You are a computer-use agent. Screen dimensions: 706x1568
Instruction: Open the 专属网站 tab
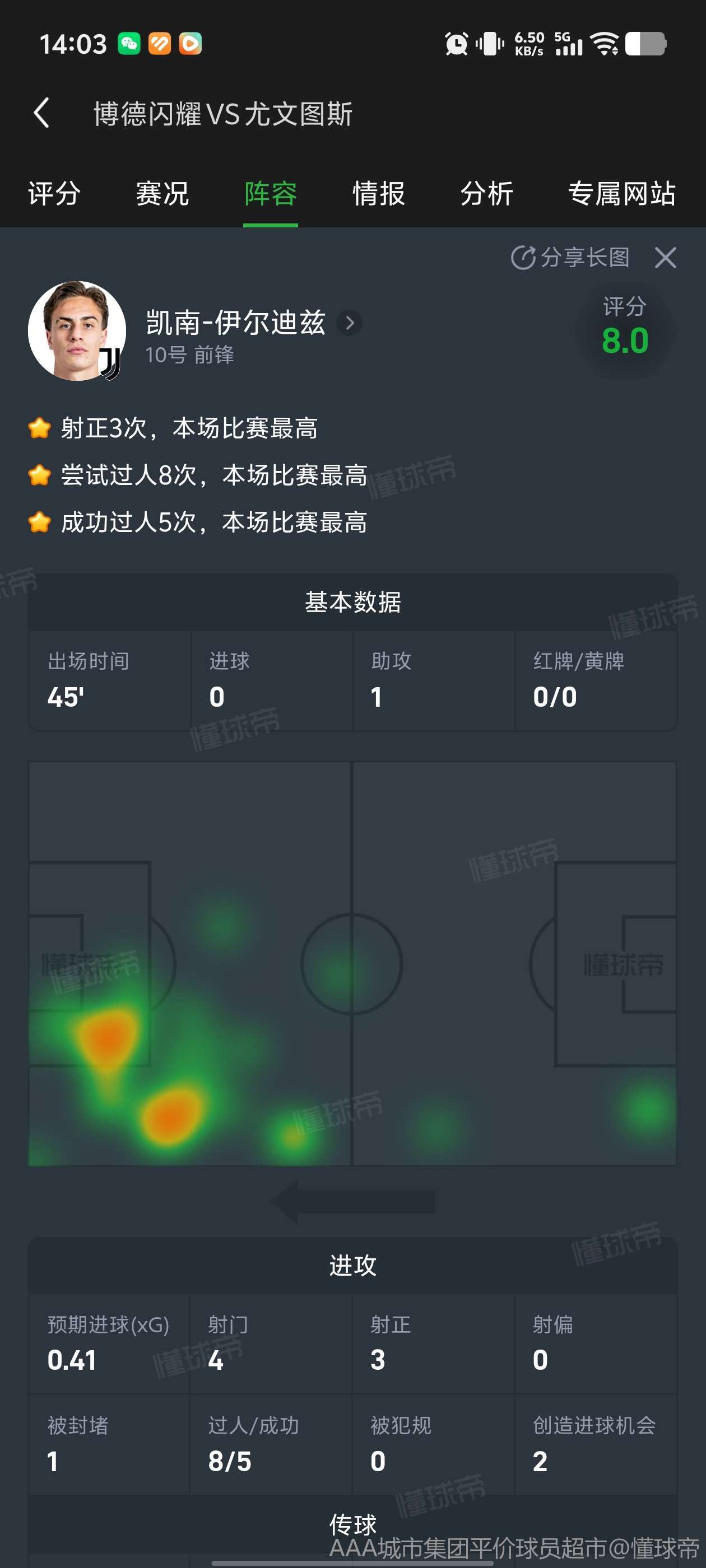(x=621, y=194)
